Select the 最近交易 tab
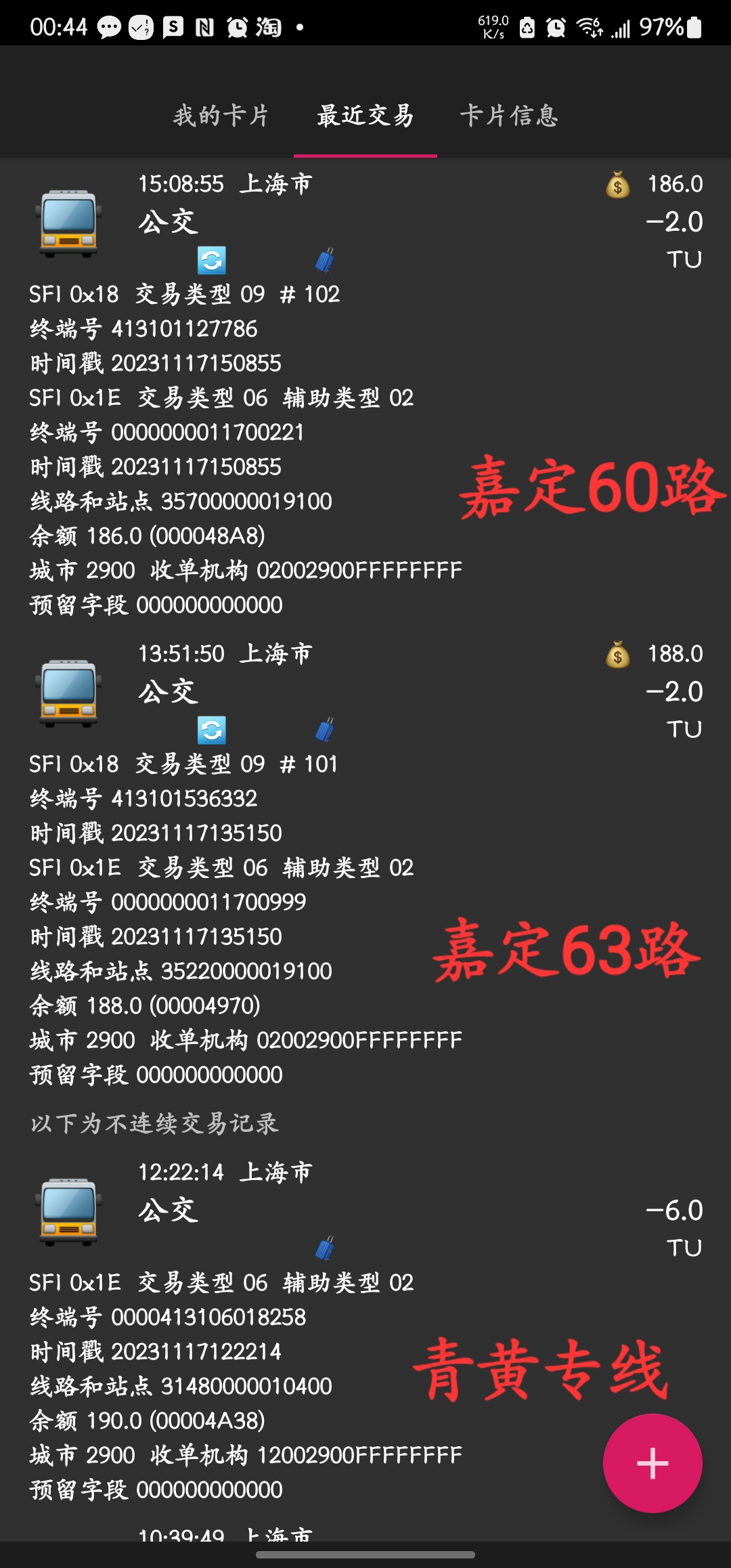Screen dimensions: 731x1568 365,116
